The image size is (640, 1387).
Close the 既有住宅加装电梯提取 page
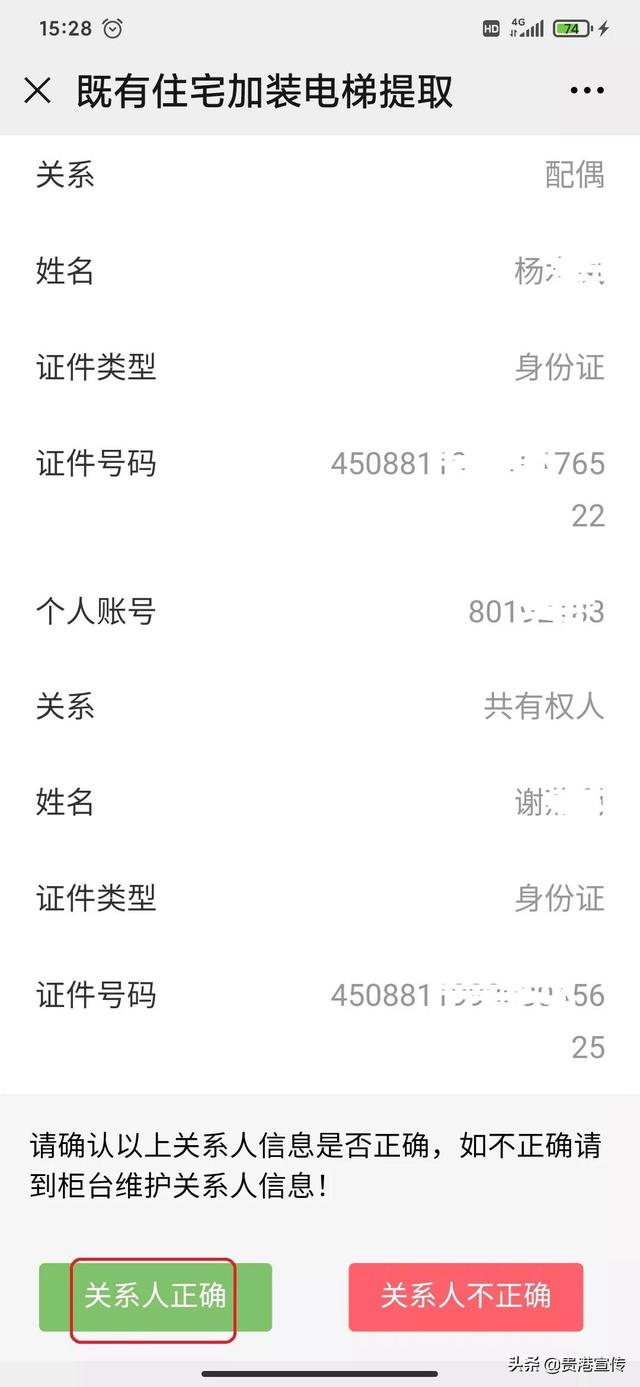click(x=37, y=91)
